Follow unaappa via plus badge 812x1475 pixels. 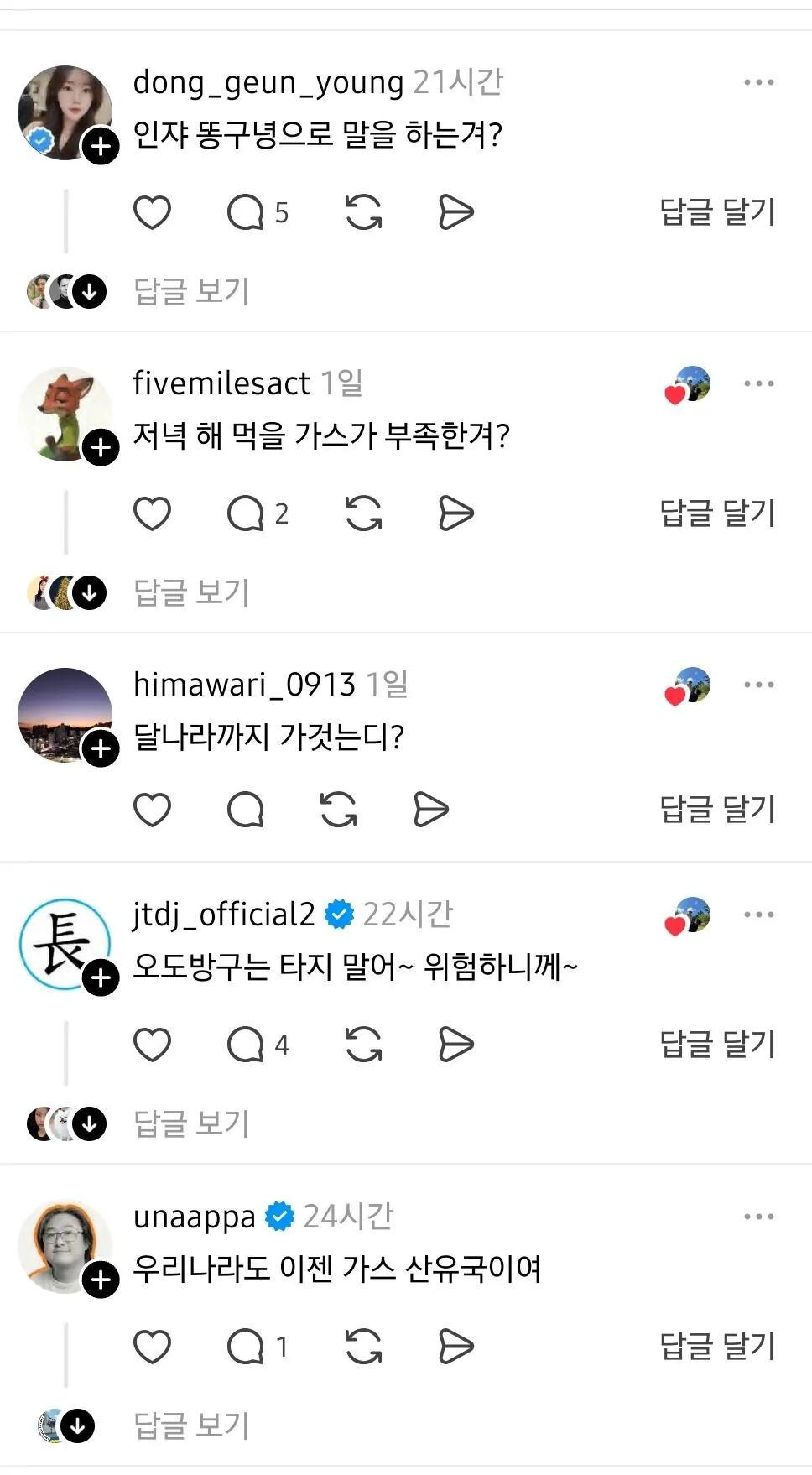[101, 1280]
